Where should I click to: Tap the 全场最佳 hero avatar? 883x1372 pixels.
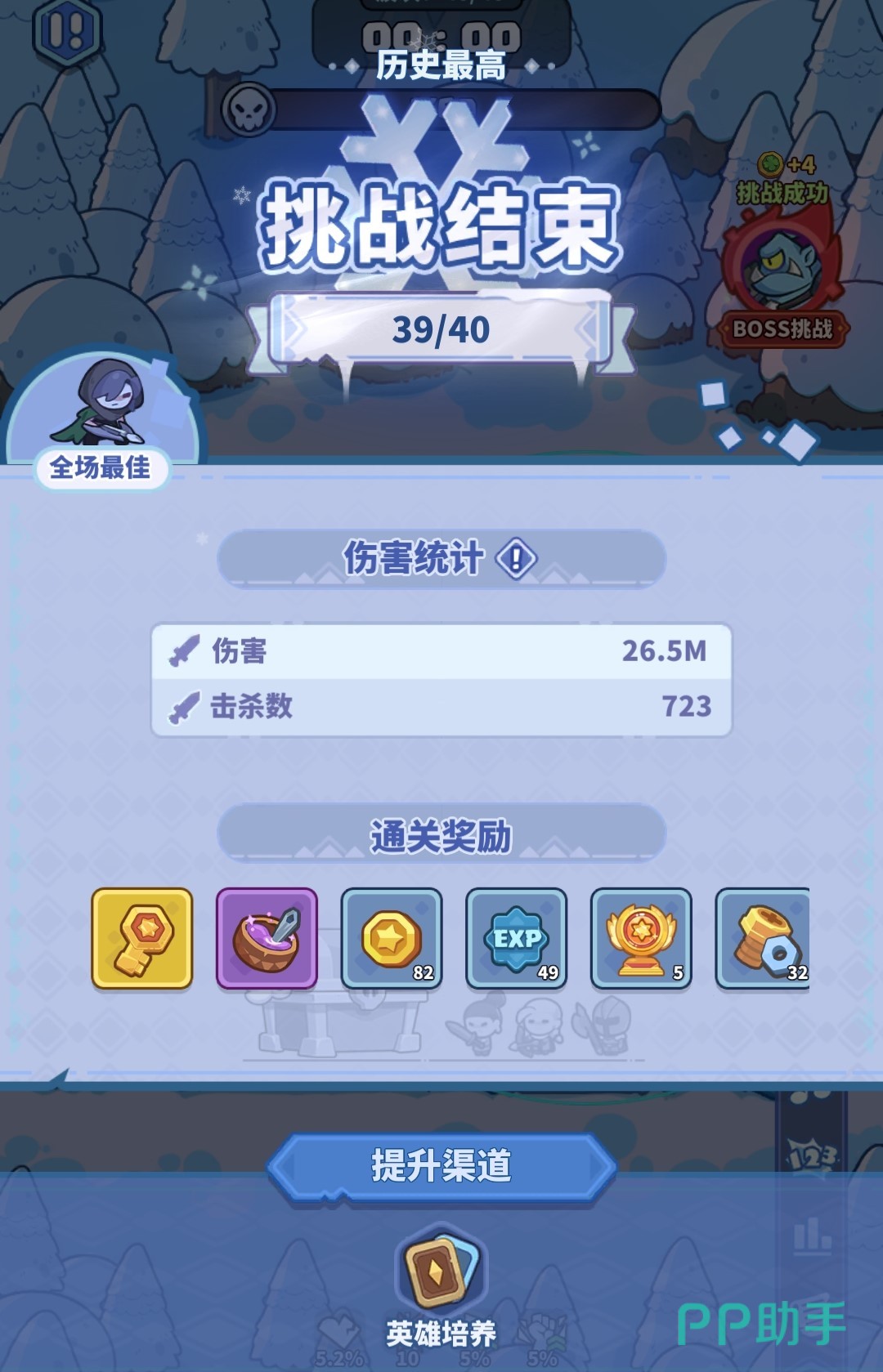tap(102, 406)
